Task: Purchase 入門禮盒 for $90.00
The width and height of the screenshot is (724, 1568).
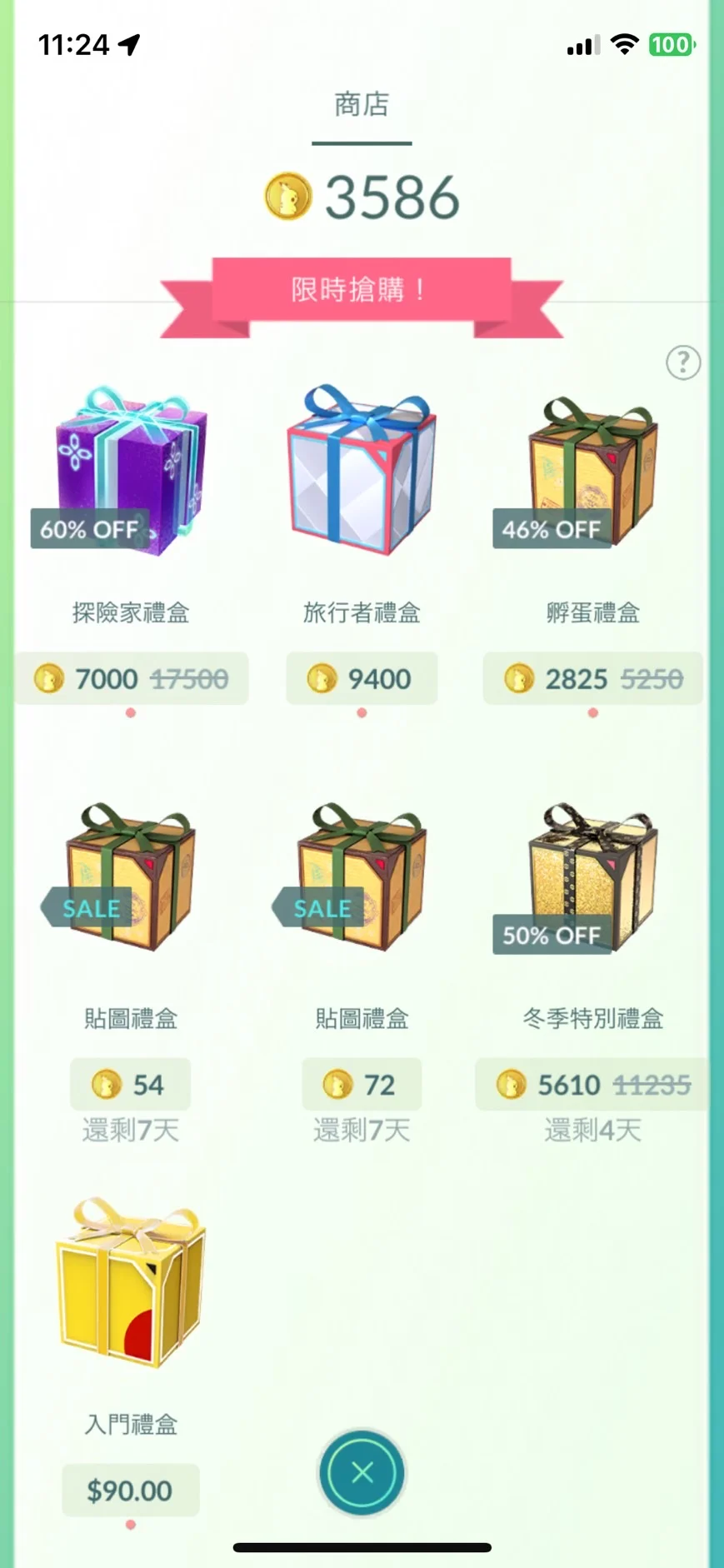Action: click(131, 1490)
